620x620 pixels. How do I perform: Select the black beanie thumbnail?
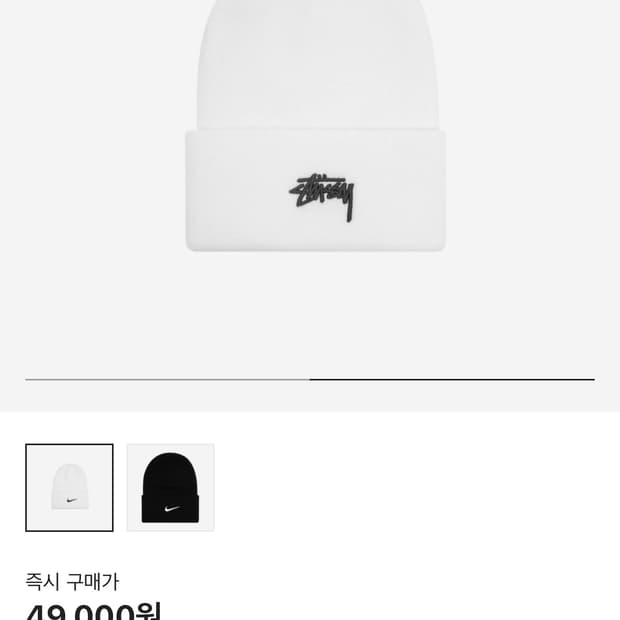[x=170, y=487]
